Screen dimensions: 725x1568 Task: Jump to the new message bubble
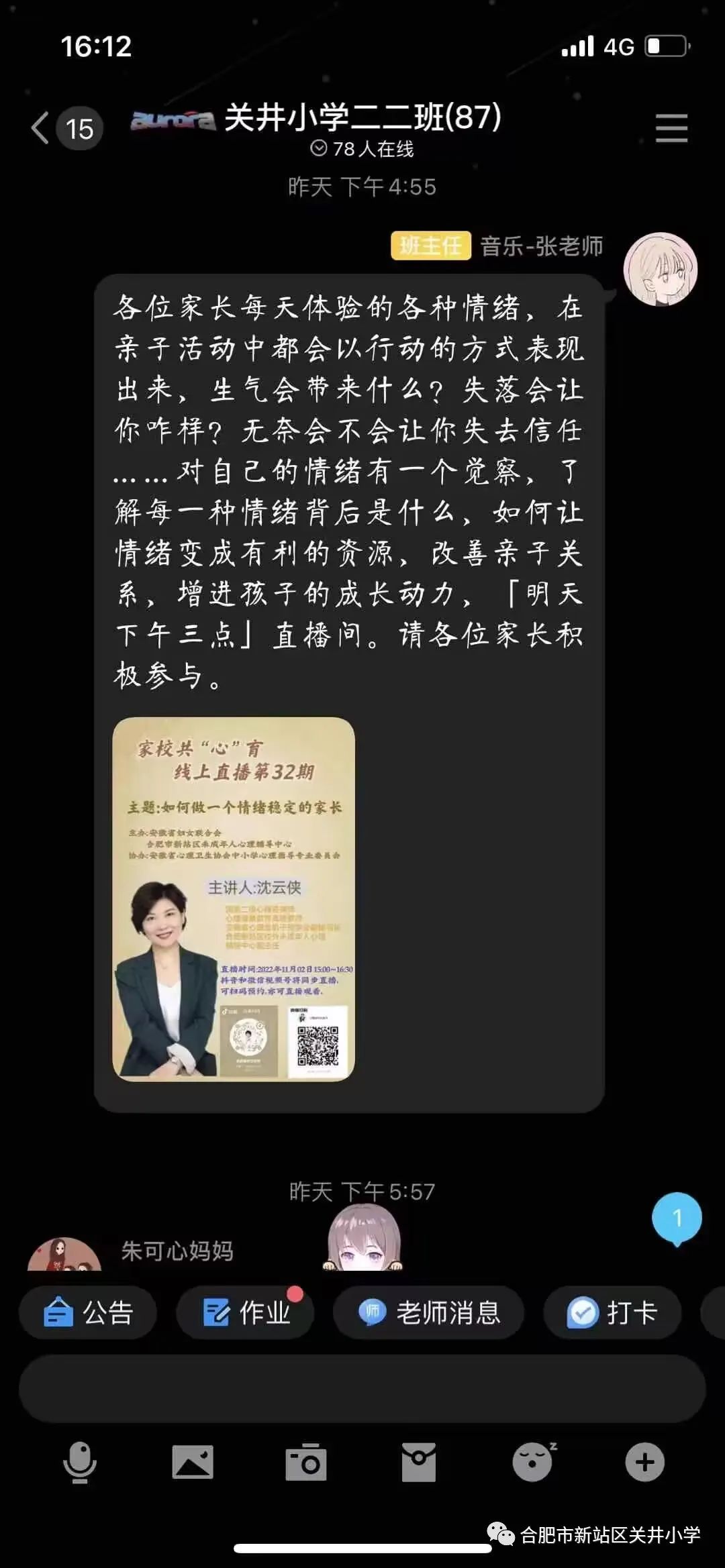point(677,1218)
